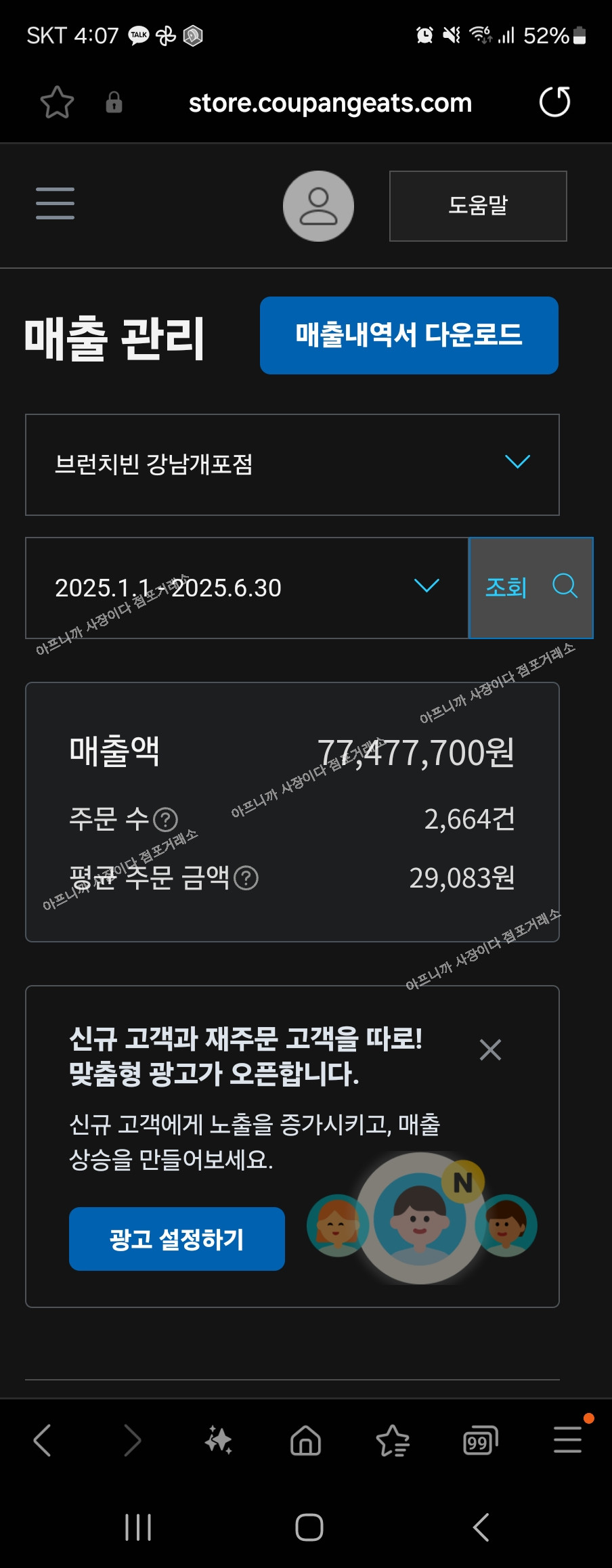
Task: Open system recent apps
Action: click(138, 1527)
